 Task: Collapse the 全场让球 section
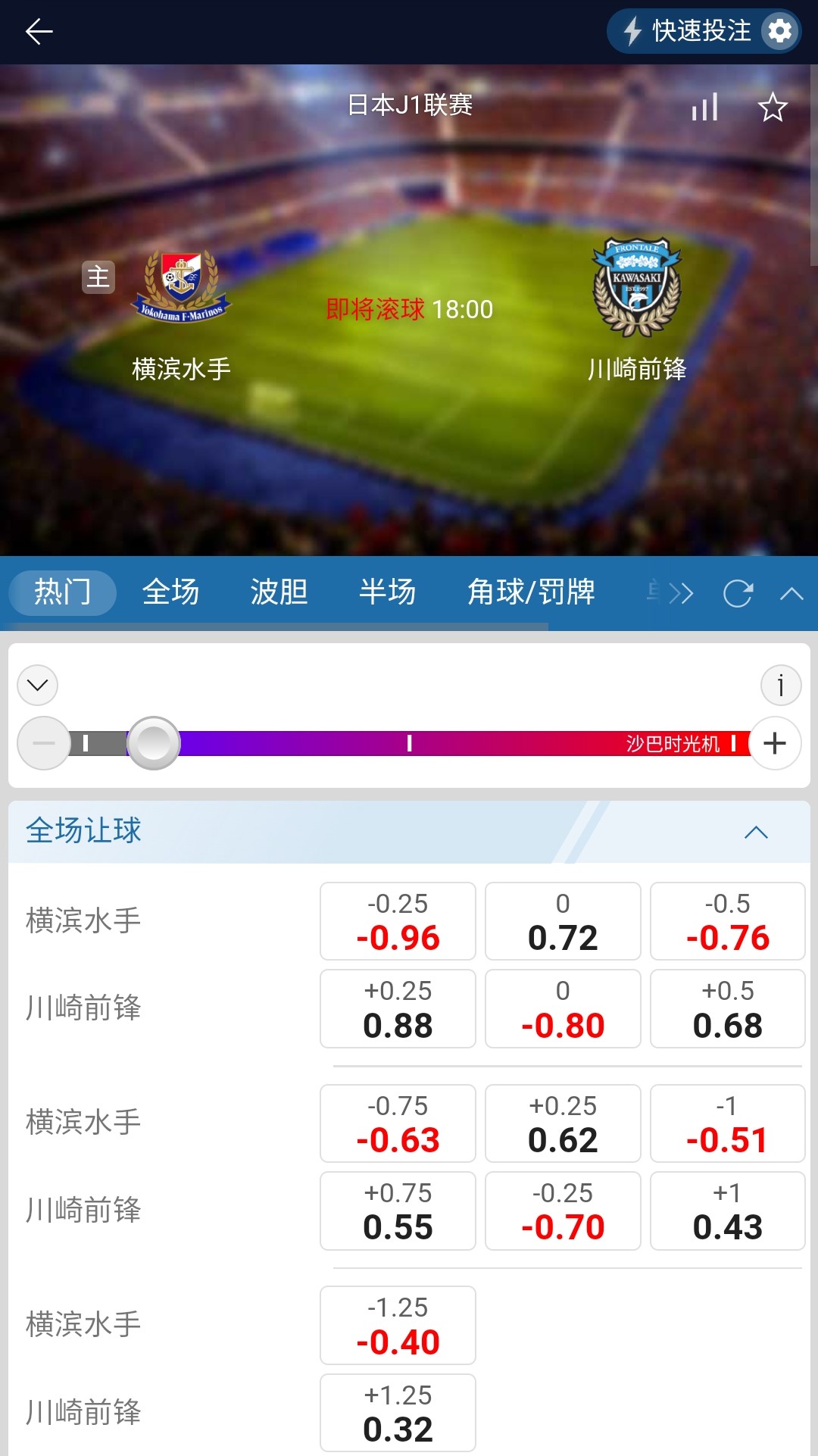(x=756, y=833)
